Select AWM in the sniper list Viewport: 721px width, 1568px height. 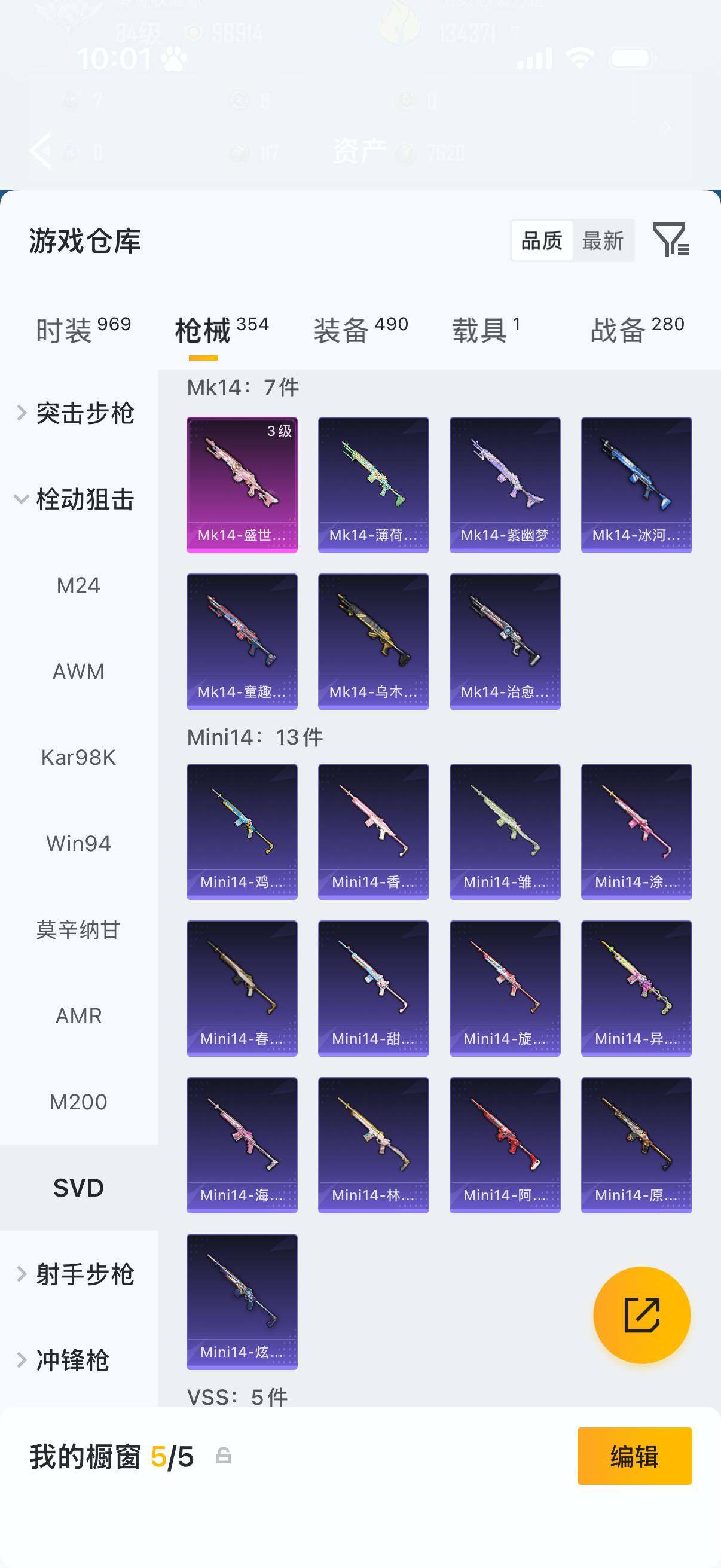pyautogui.click(x=78, y=672)
